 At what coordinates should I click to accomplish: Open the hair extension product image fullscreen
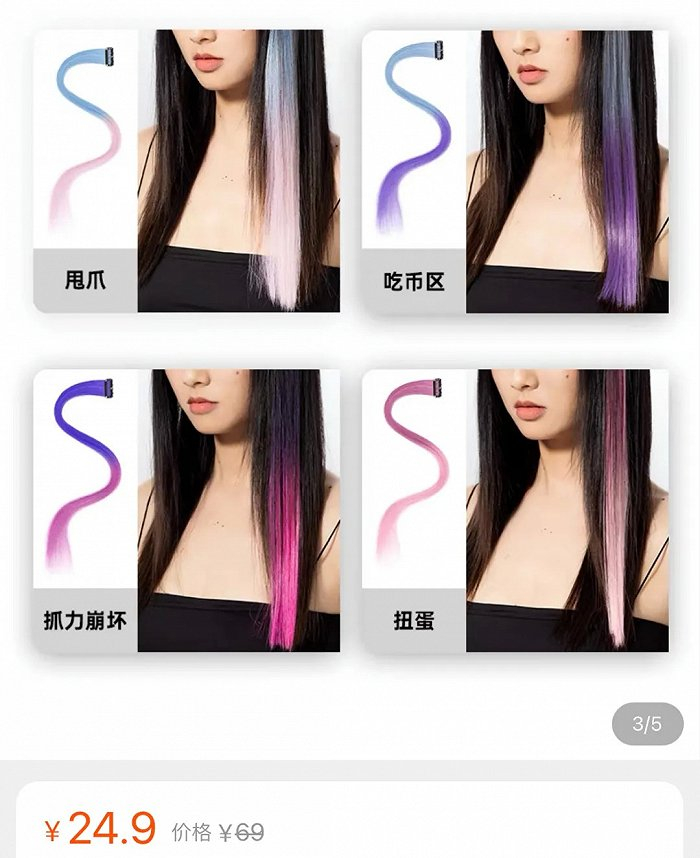tap(350, 340)
